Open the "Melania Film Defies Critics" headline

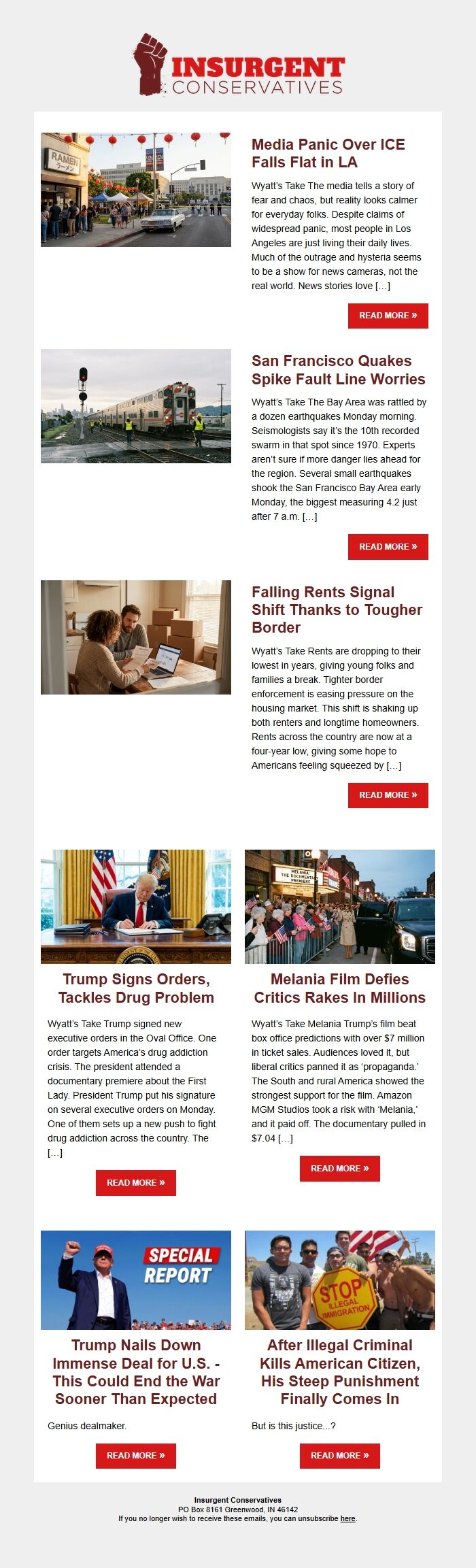click(339, 988)
